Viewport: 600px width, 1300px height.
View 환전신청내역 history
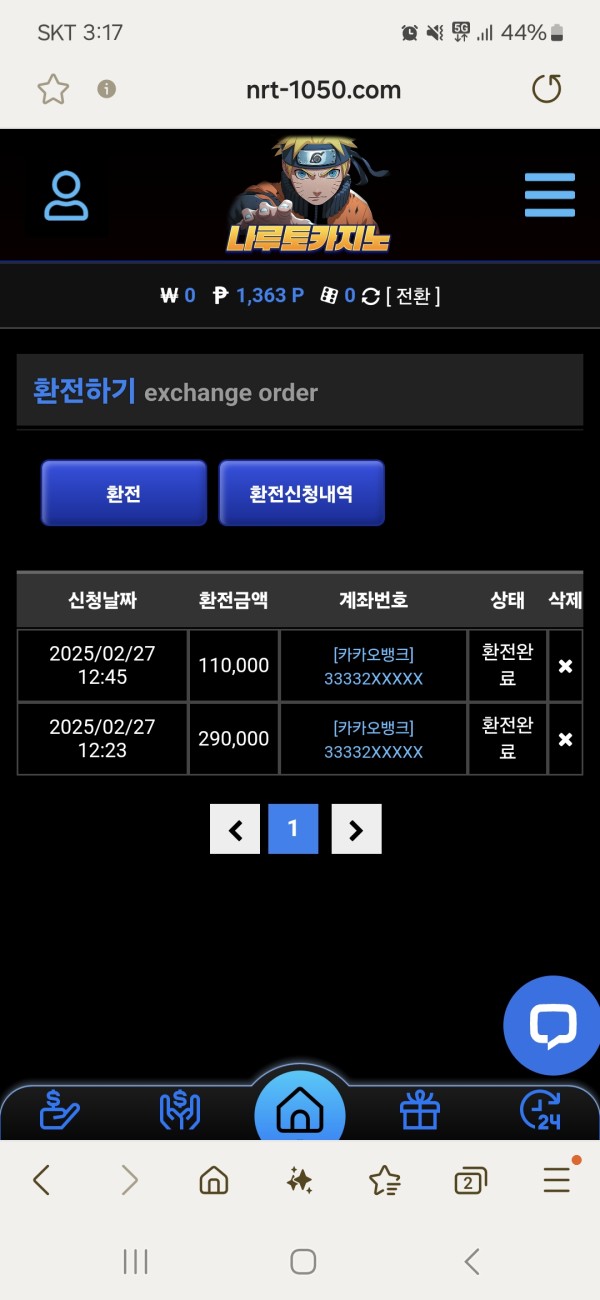click(301, 493)
